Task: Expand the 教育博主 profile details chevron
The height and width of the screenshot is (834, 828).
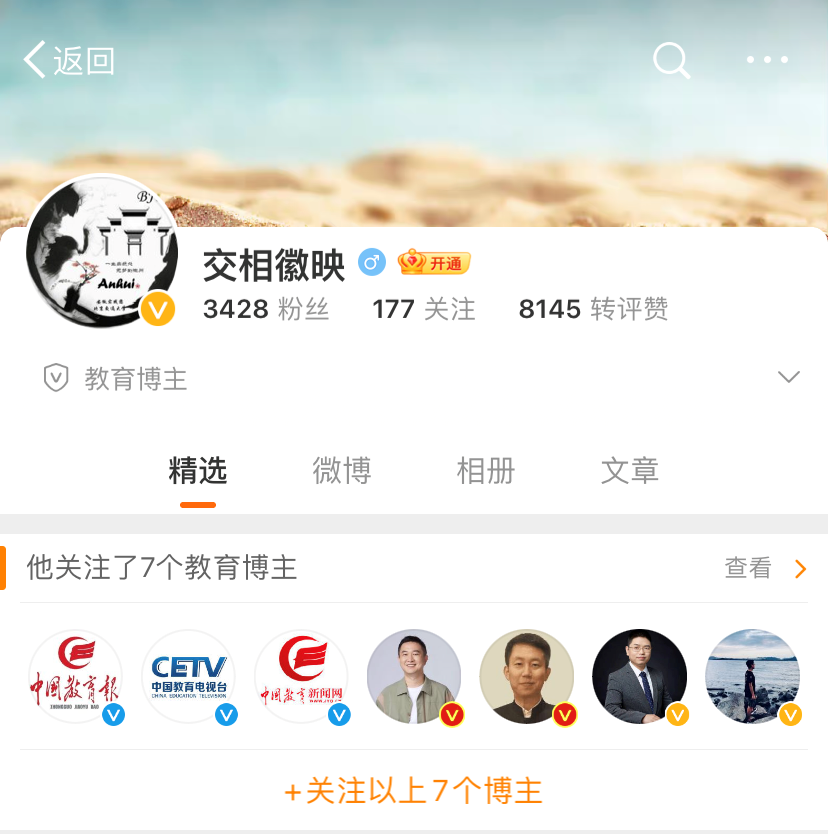Action: coord(788,377)
